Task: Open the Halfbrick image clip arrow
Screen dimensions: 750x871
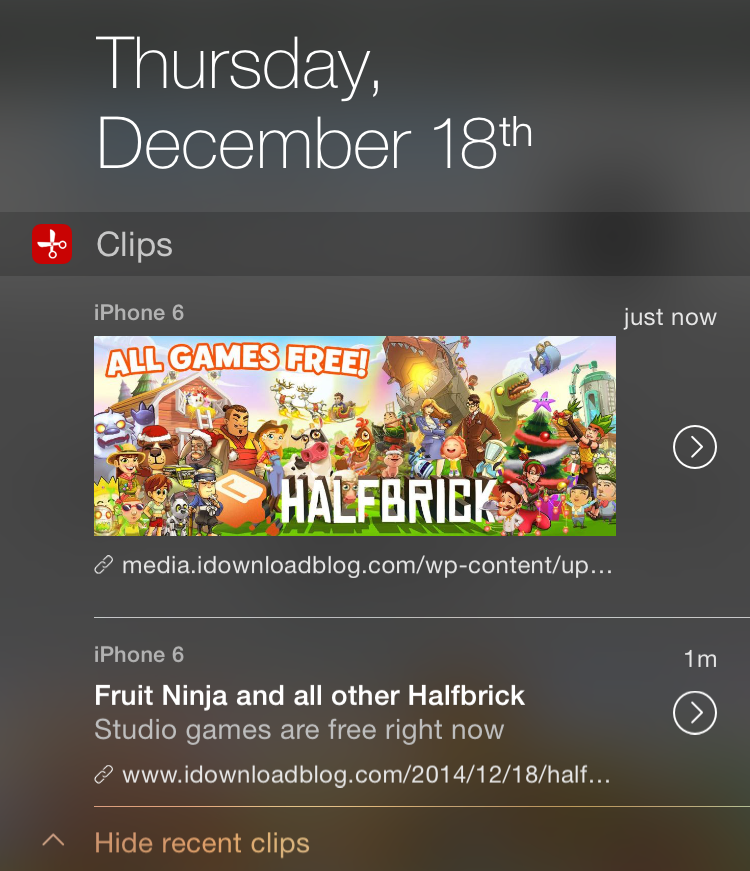Action: 695,447
